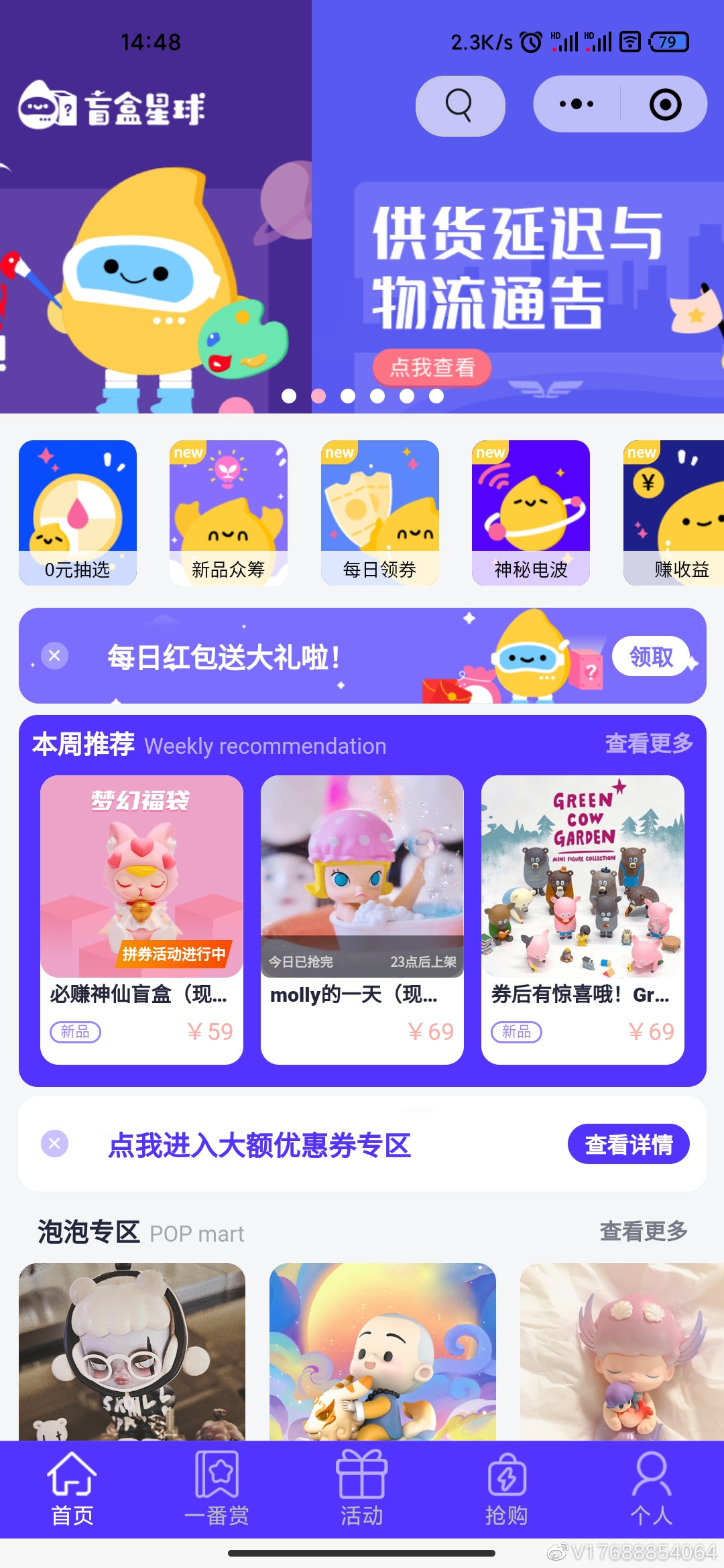Dismiss the 大额优惠券专区 banner
This screenshot has width=724, height=1568.
tap(55, 1143)
